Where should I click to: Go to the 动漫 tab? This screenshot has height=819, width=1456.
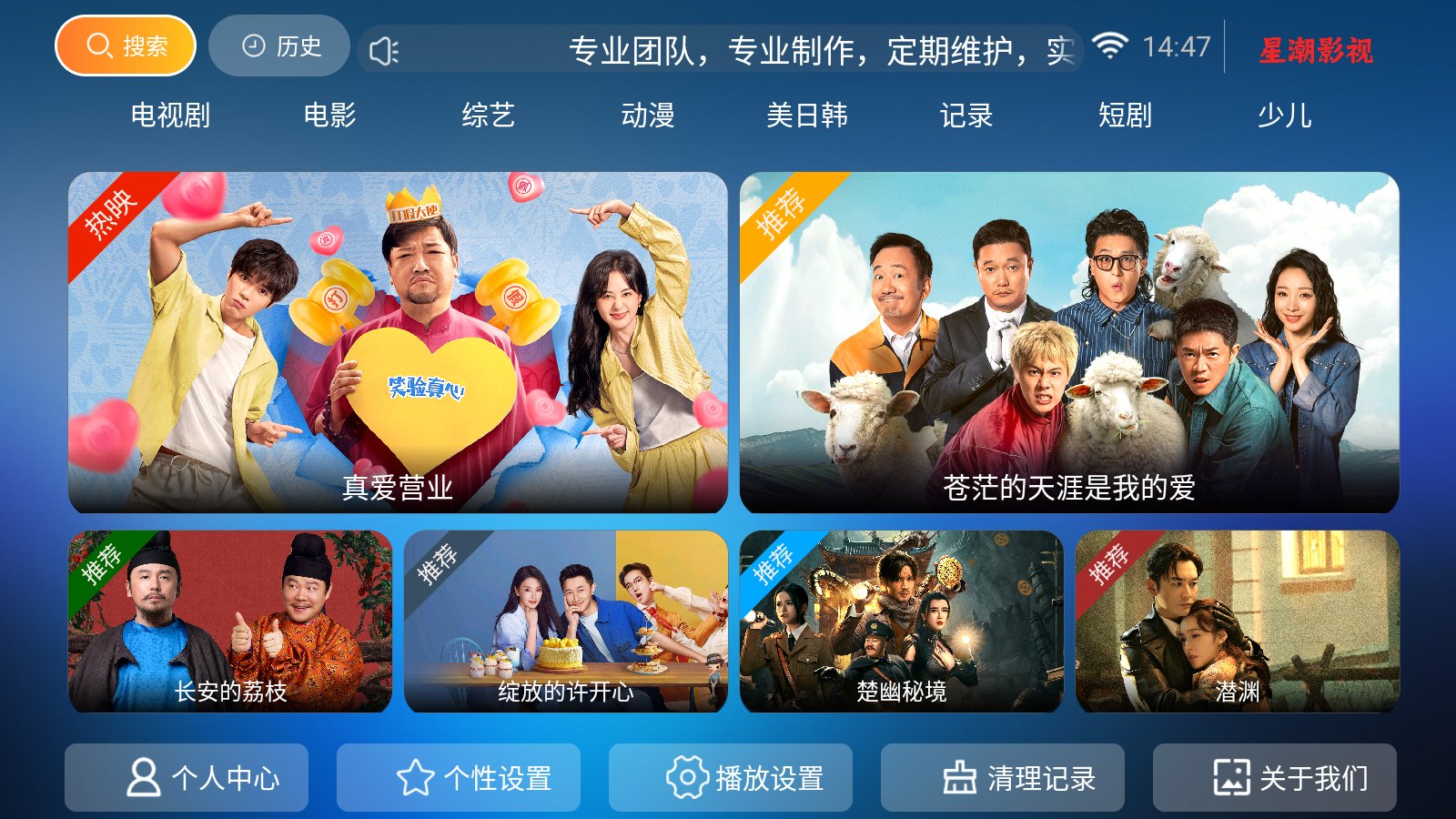pos(648,116)
